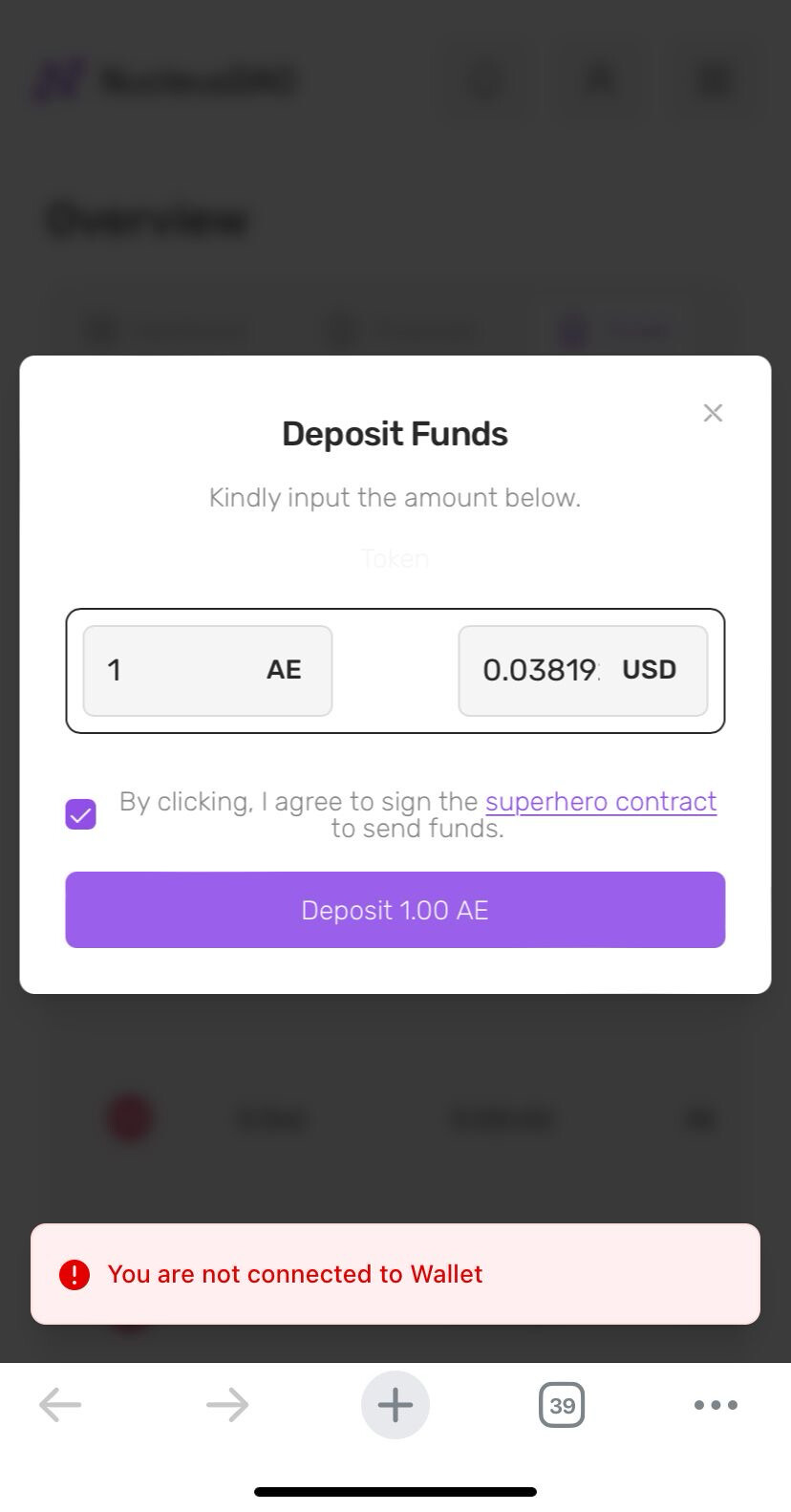Edit the AE amount field
Screen dimensions: 791x1512
tap(207, 670)
